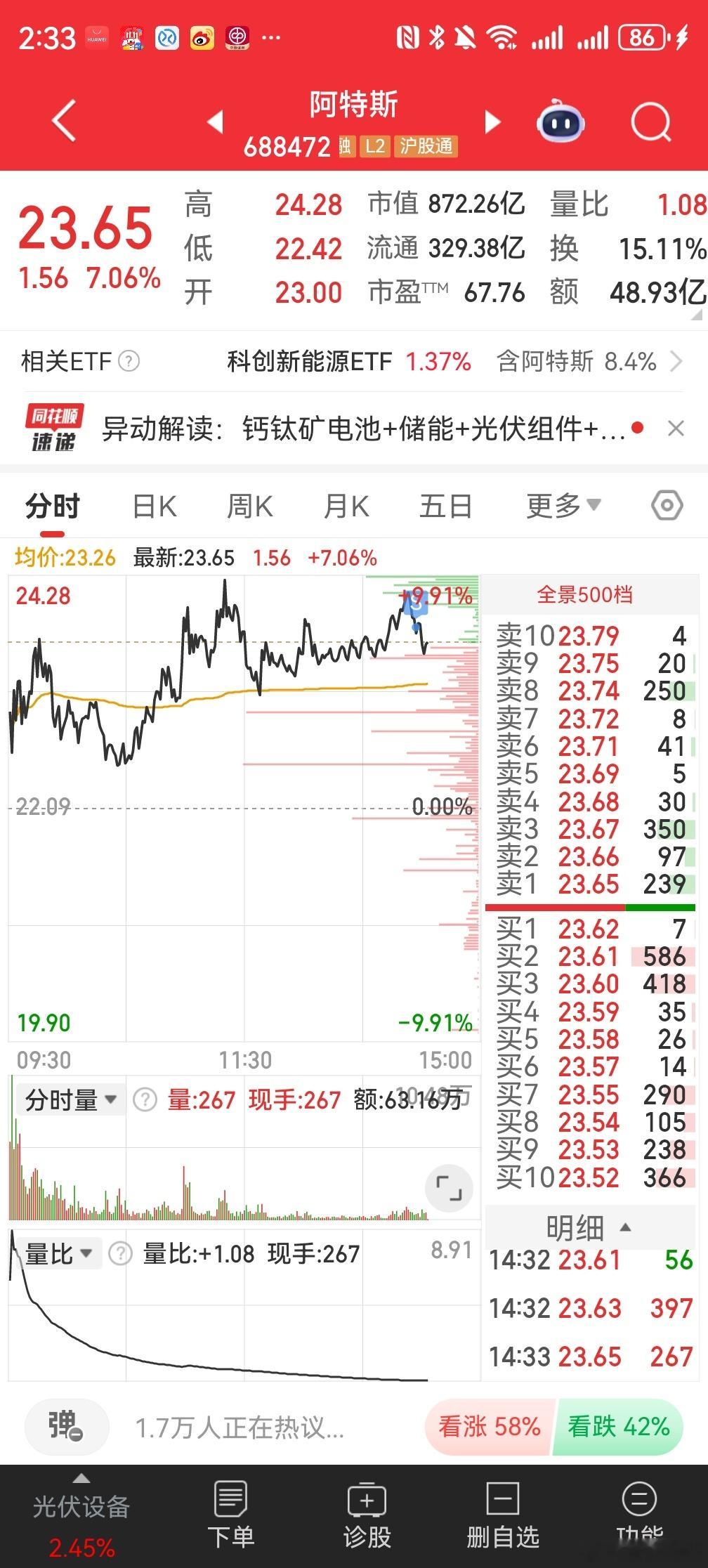708x1568 pixels.
Task: Expand volume chart with fullscreen icon
Action: pyautogui.click(x=450, y=1187)
